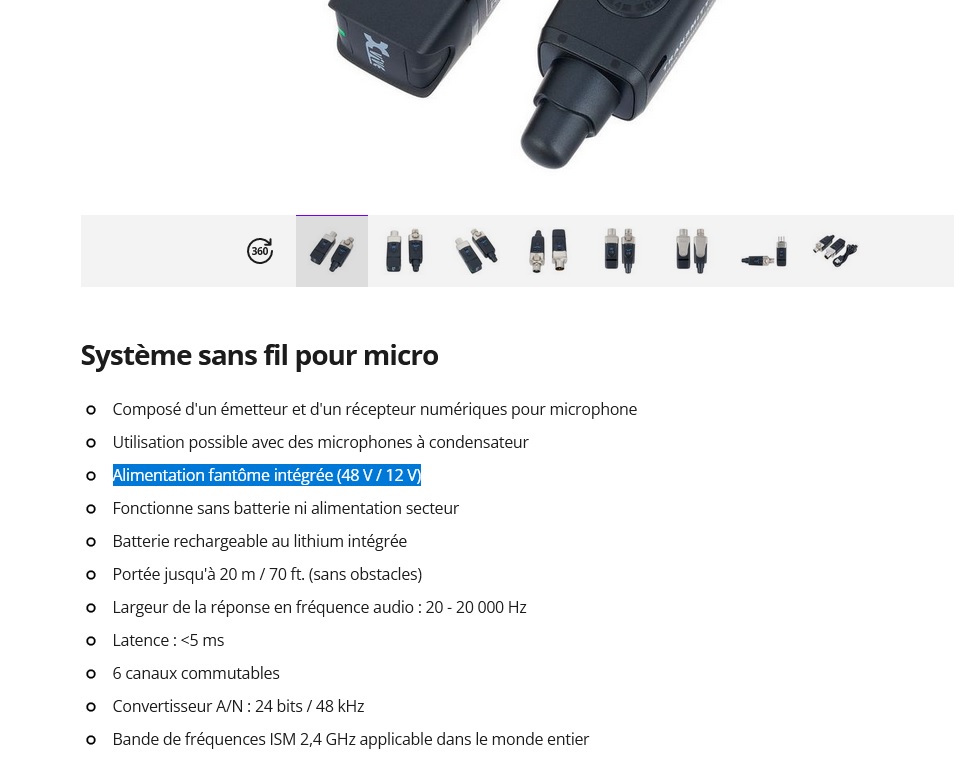Screen dimensions: 954x759
Task: Show the second gallery thumbnail image
Action: (x=404, y=251)
